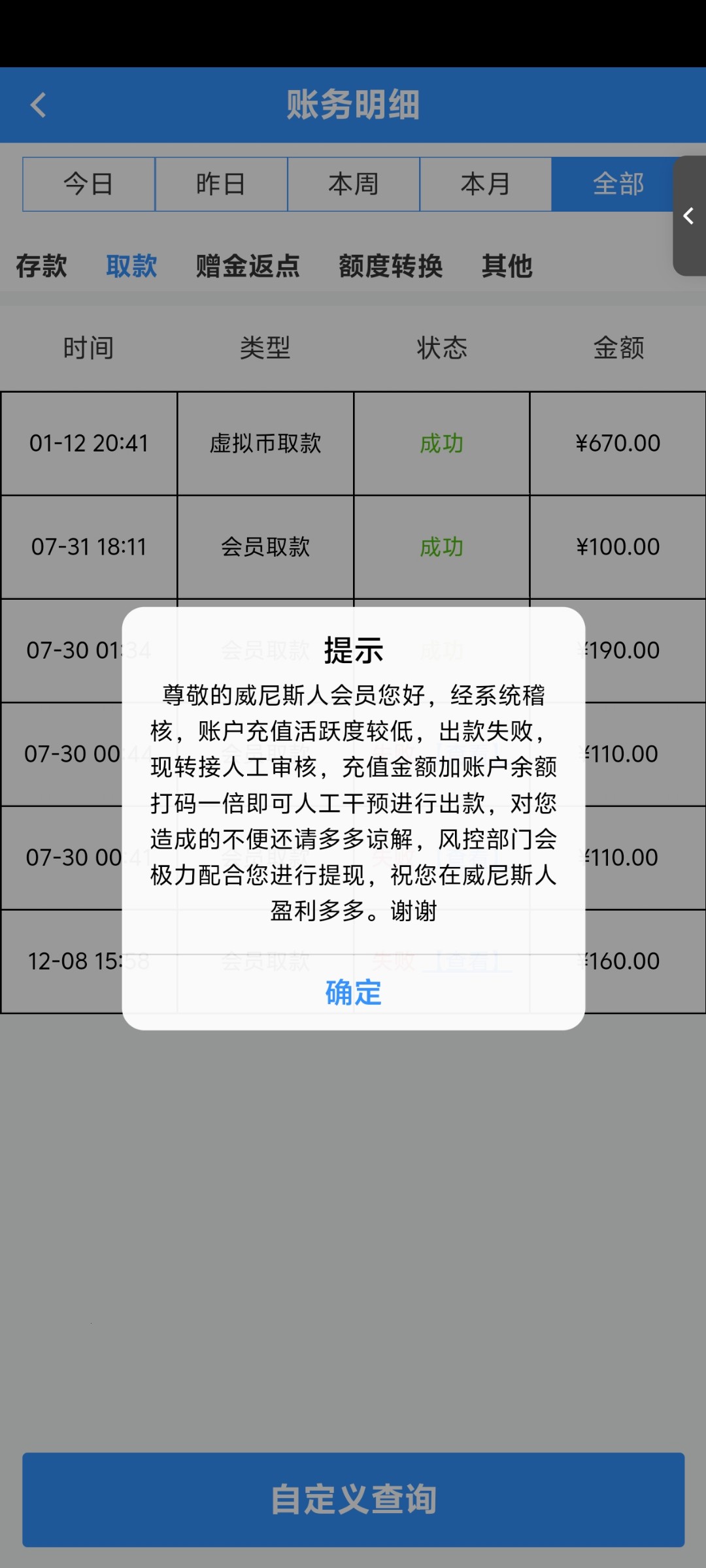
Task: Keep 全部 selected as the date range
Action: tap(617, 184)
